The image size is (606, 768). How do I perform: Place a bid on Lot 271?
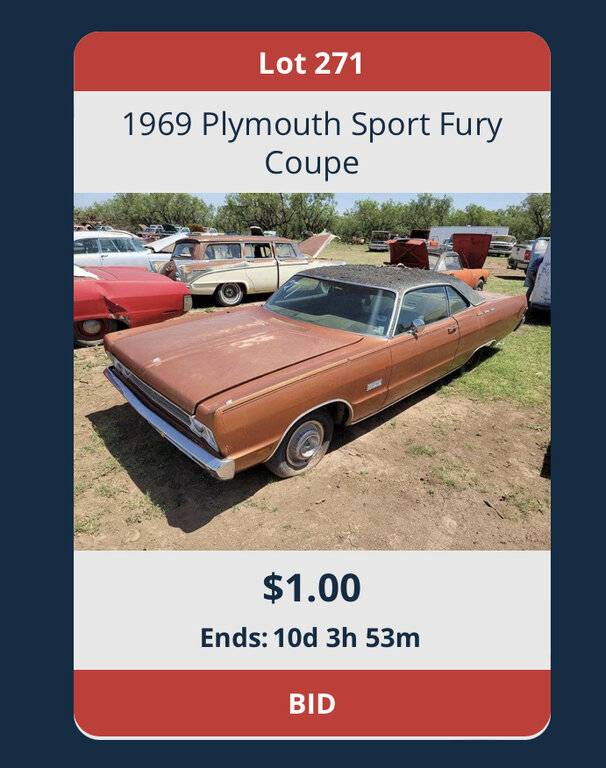[311, 703]
